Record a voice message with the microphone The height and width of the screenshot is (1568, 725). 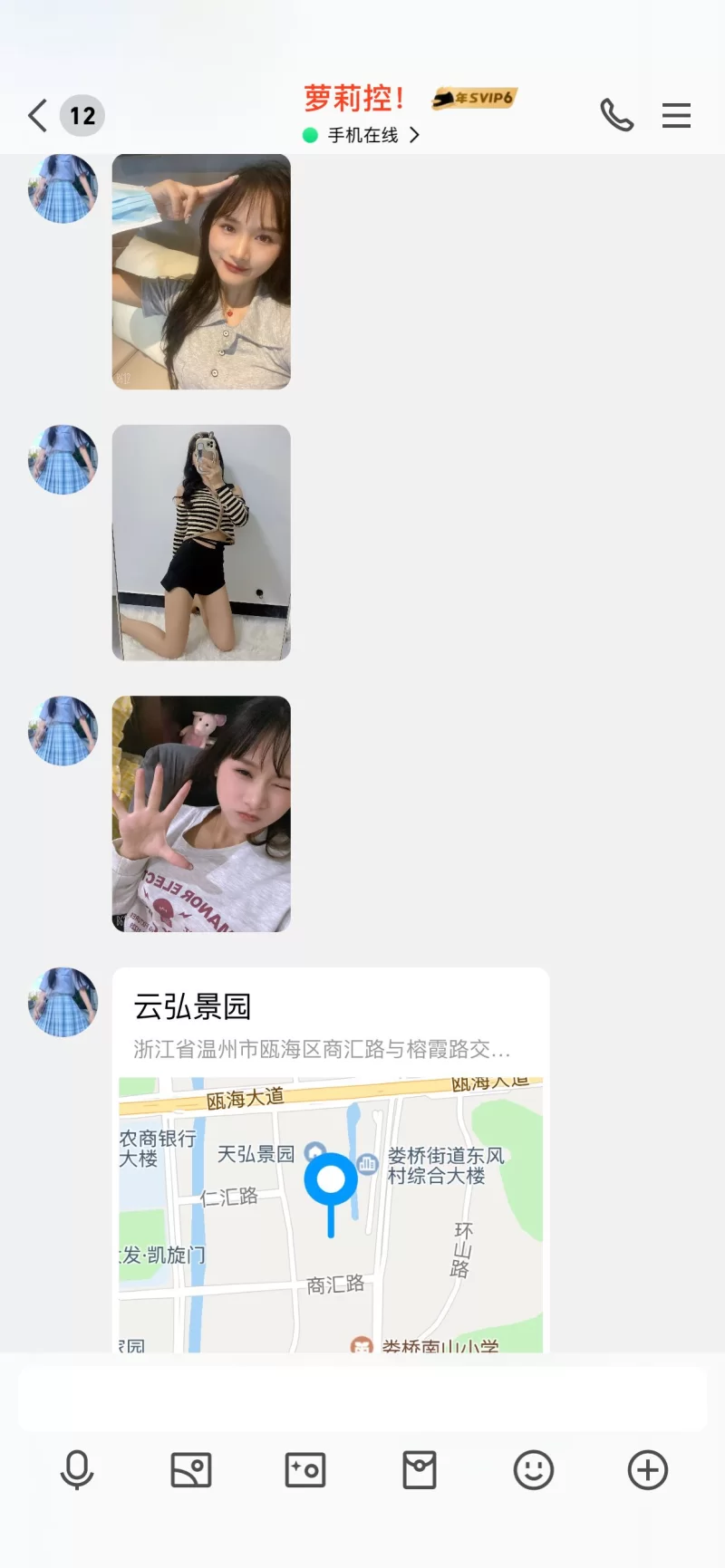tap(77, 1469)
